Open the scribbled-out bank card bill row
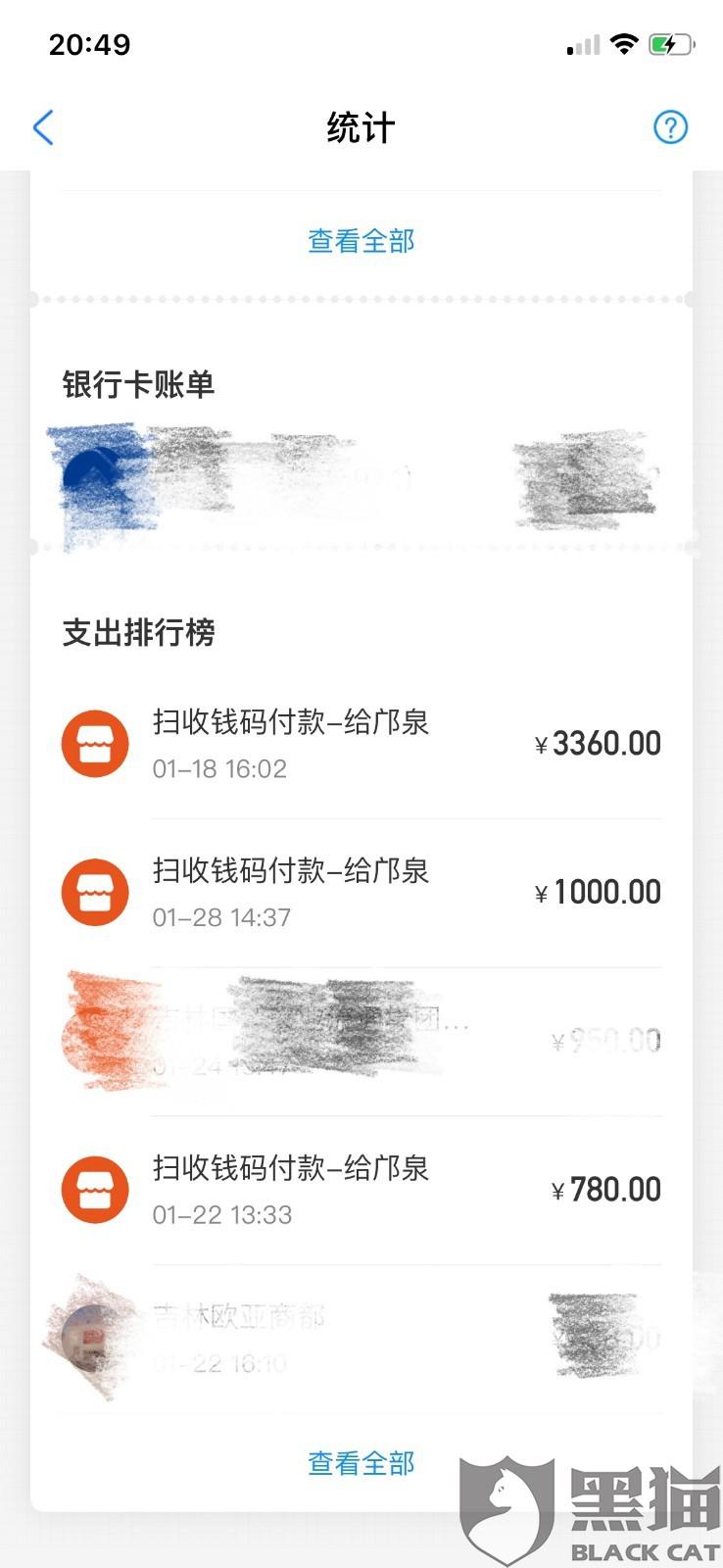Image resolution: width=723 pixels, height=1568 pixels. pos(361,480)
